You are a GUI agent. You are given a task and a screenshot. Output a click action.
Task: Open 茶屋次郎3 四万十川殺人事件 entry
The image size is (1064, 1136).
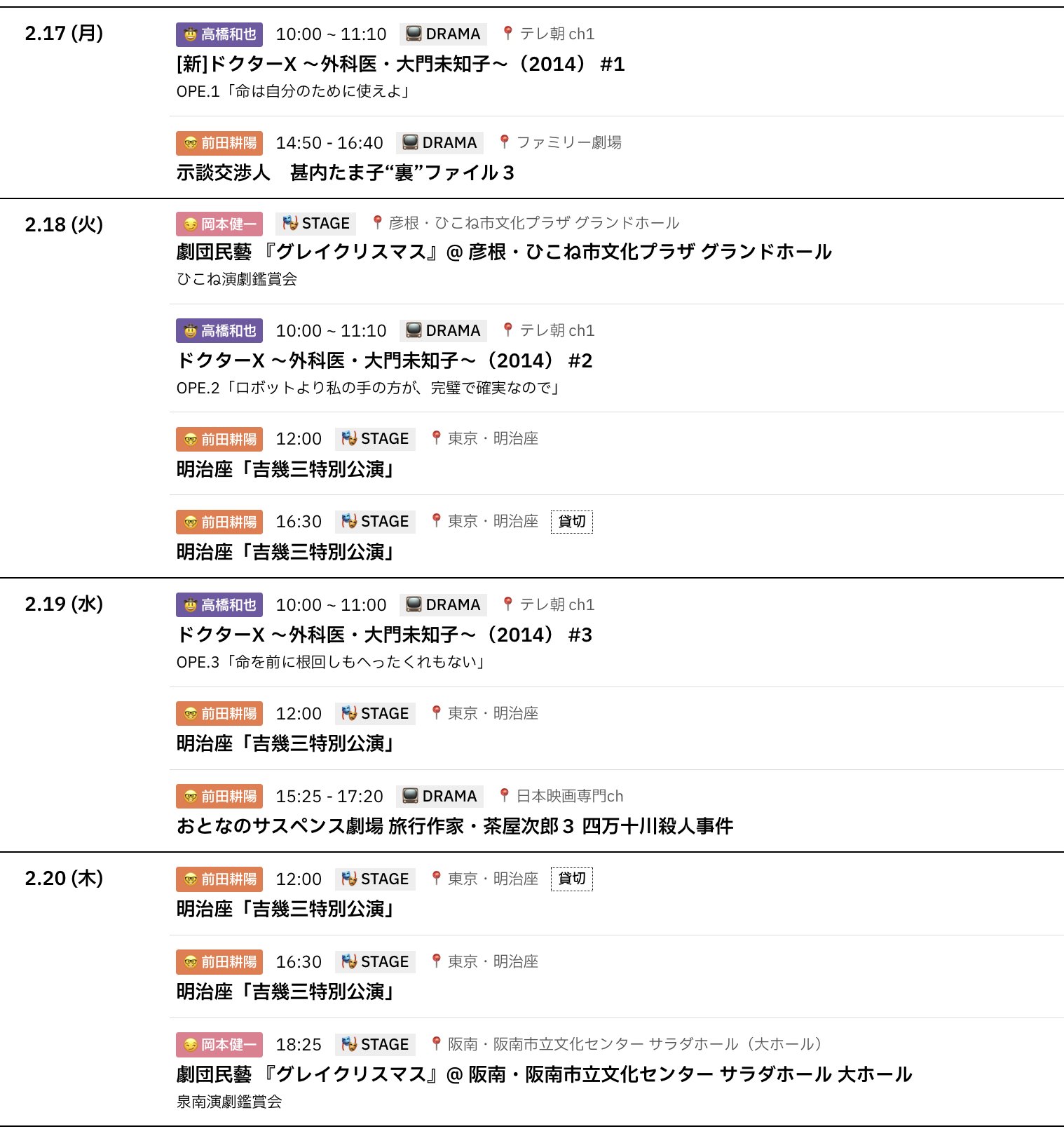pos(454,826)
